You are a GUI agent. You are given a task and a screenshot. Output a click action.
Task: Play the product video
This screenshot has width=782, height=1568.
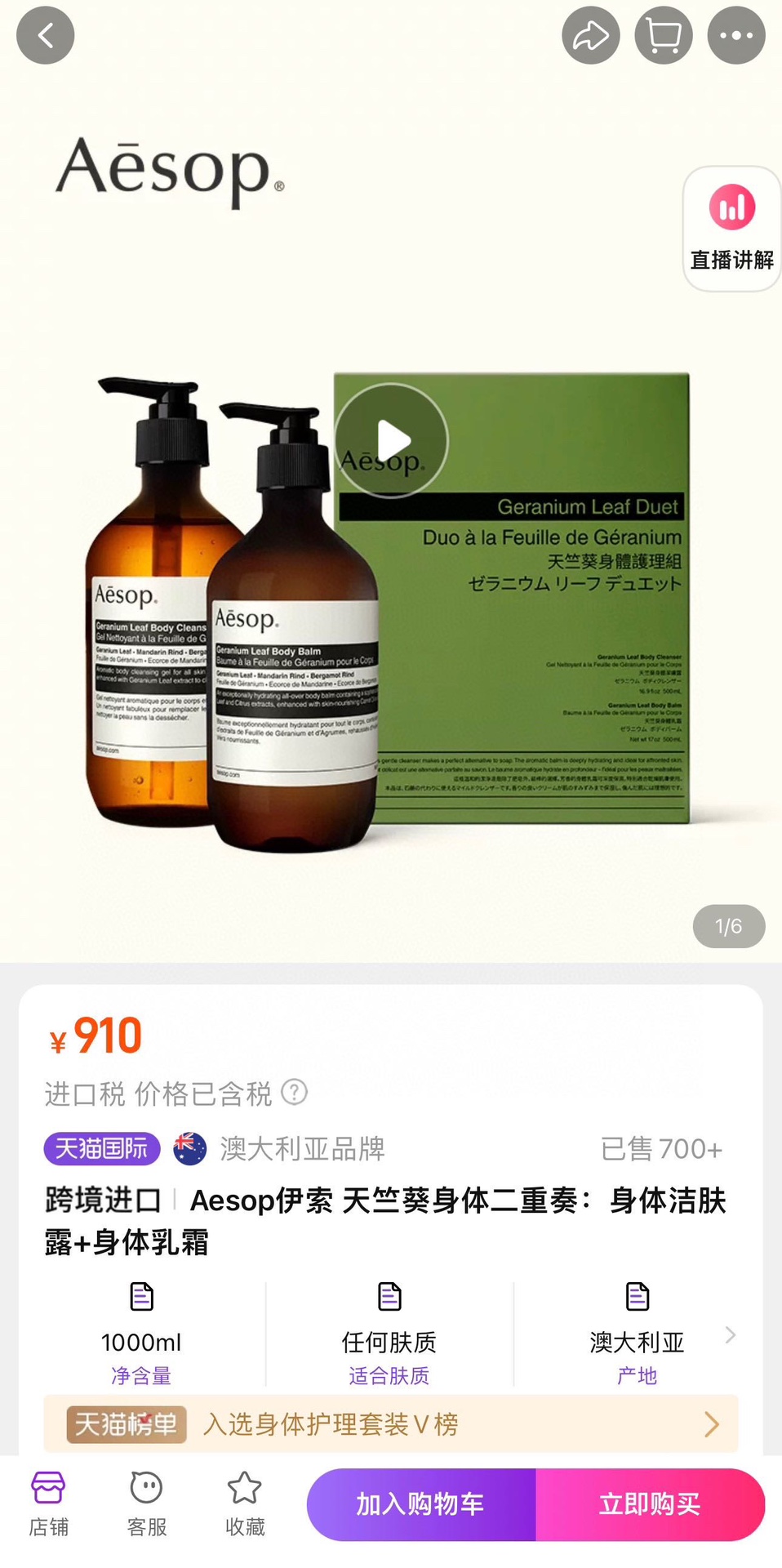(391, 441)
